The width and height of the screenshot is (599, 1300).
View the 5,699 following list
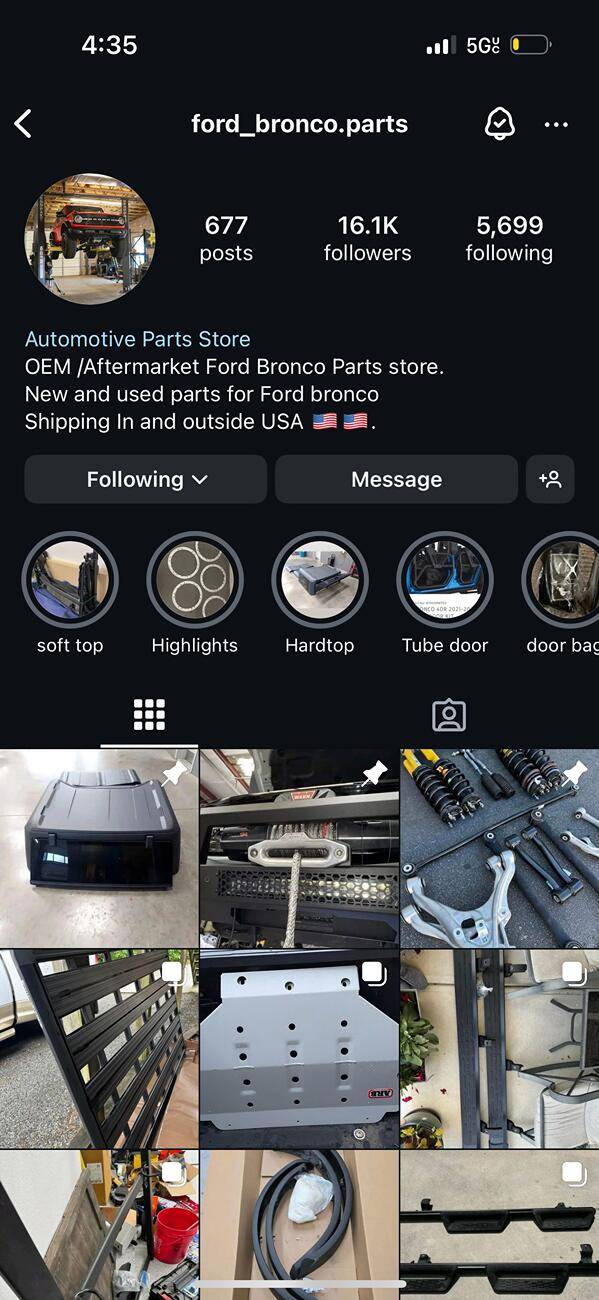pyautogui.click(x=509, y=239)
